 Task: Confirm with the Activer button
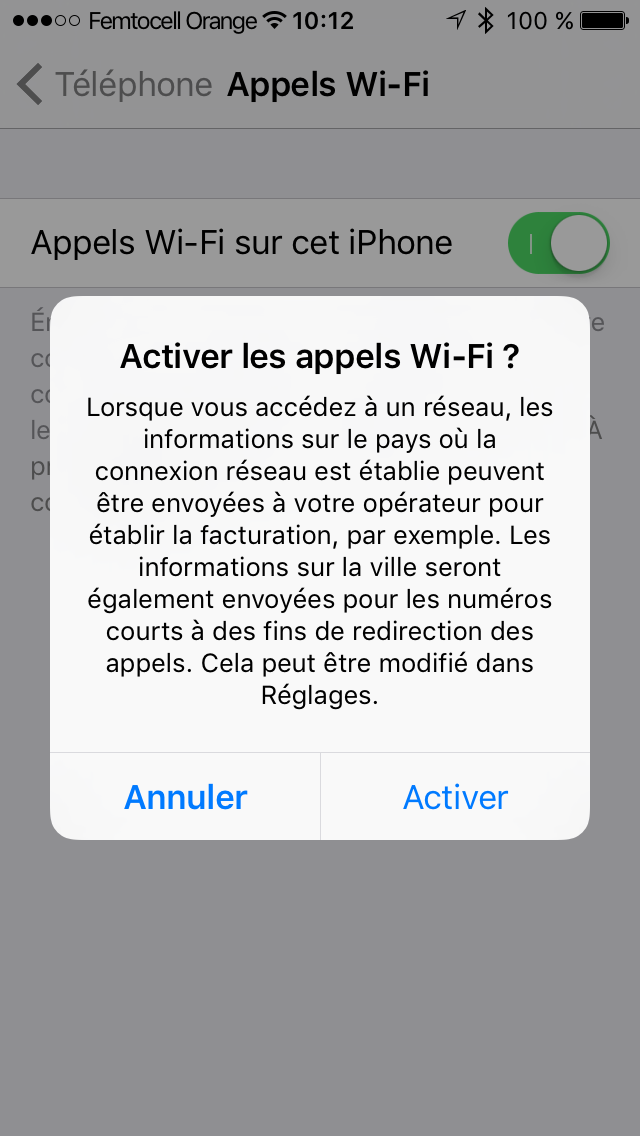[x=455, y=797]
